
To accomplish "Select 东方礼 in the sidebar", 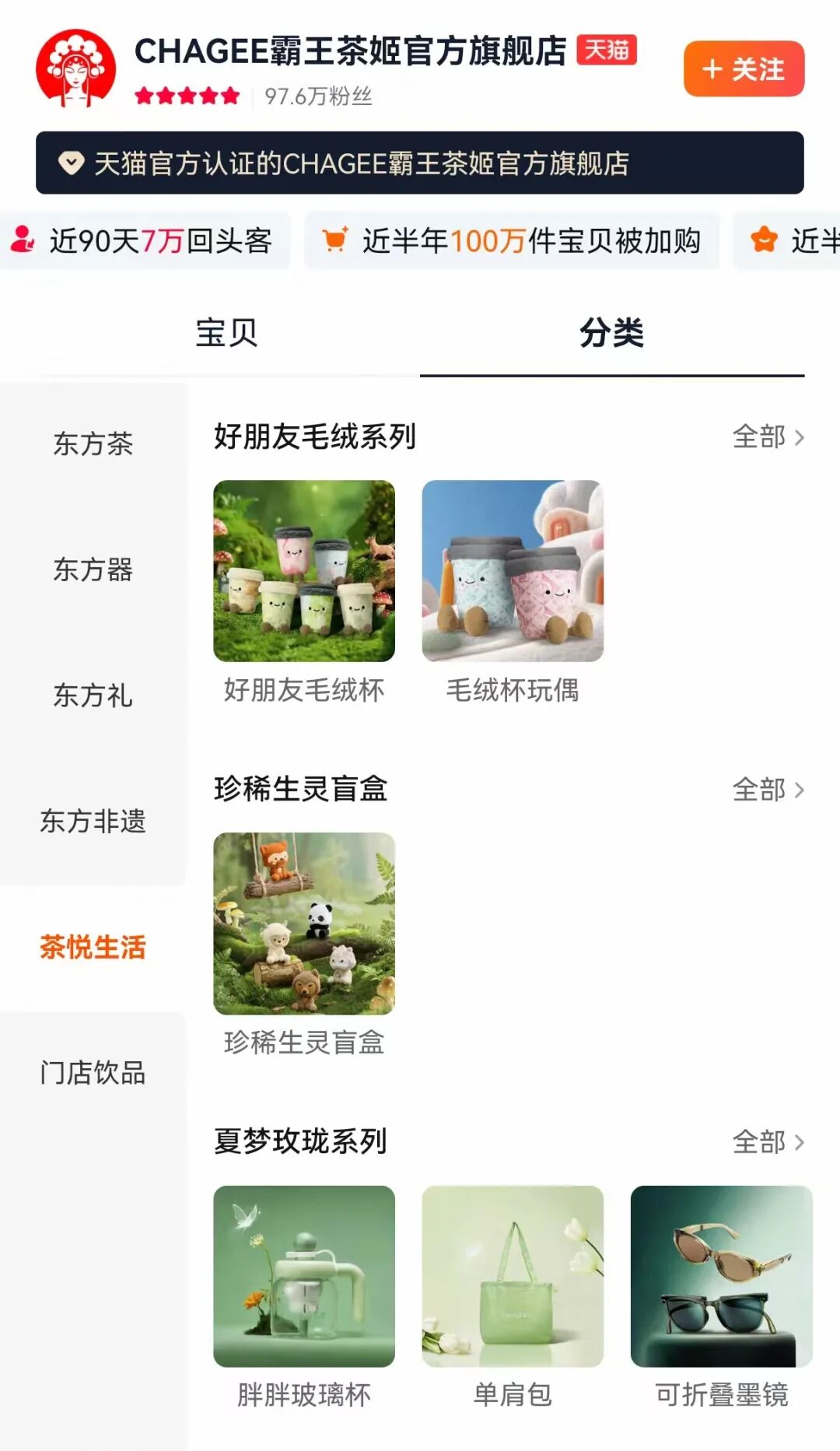I will (93, 696).
